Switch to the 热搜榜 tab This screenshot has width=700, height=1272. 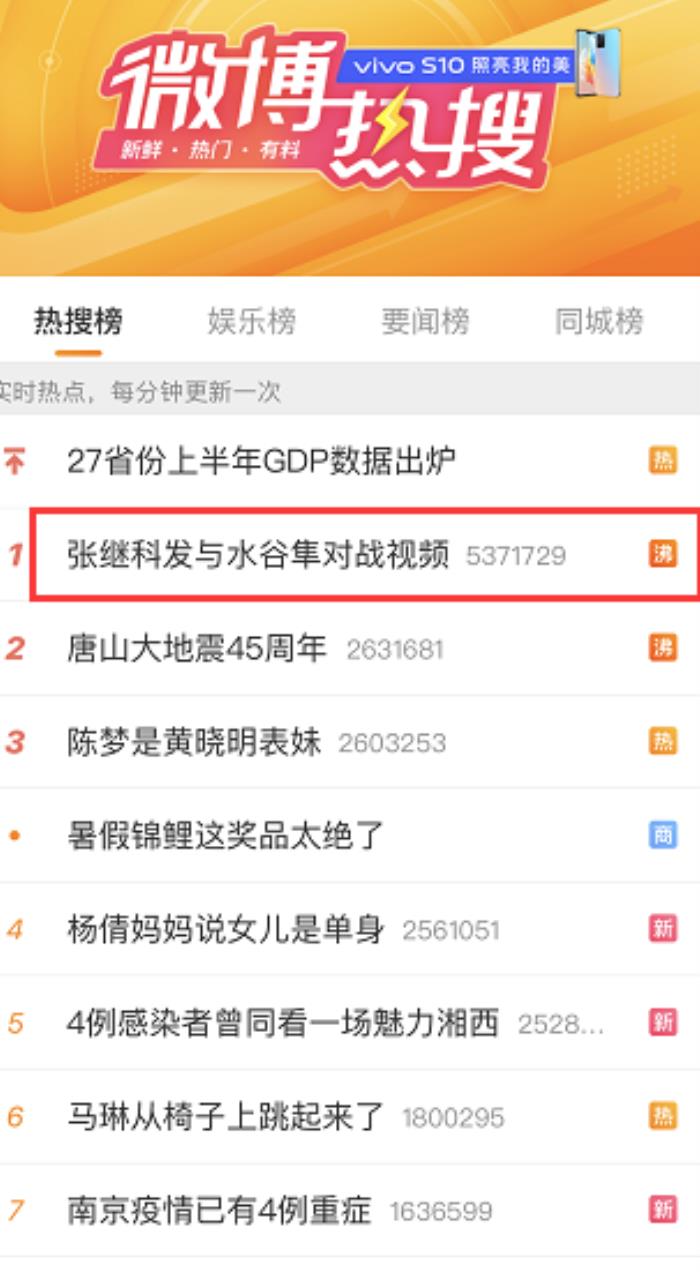point(78,322)
